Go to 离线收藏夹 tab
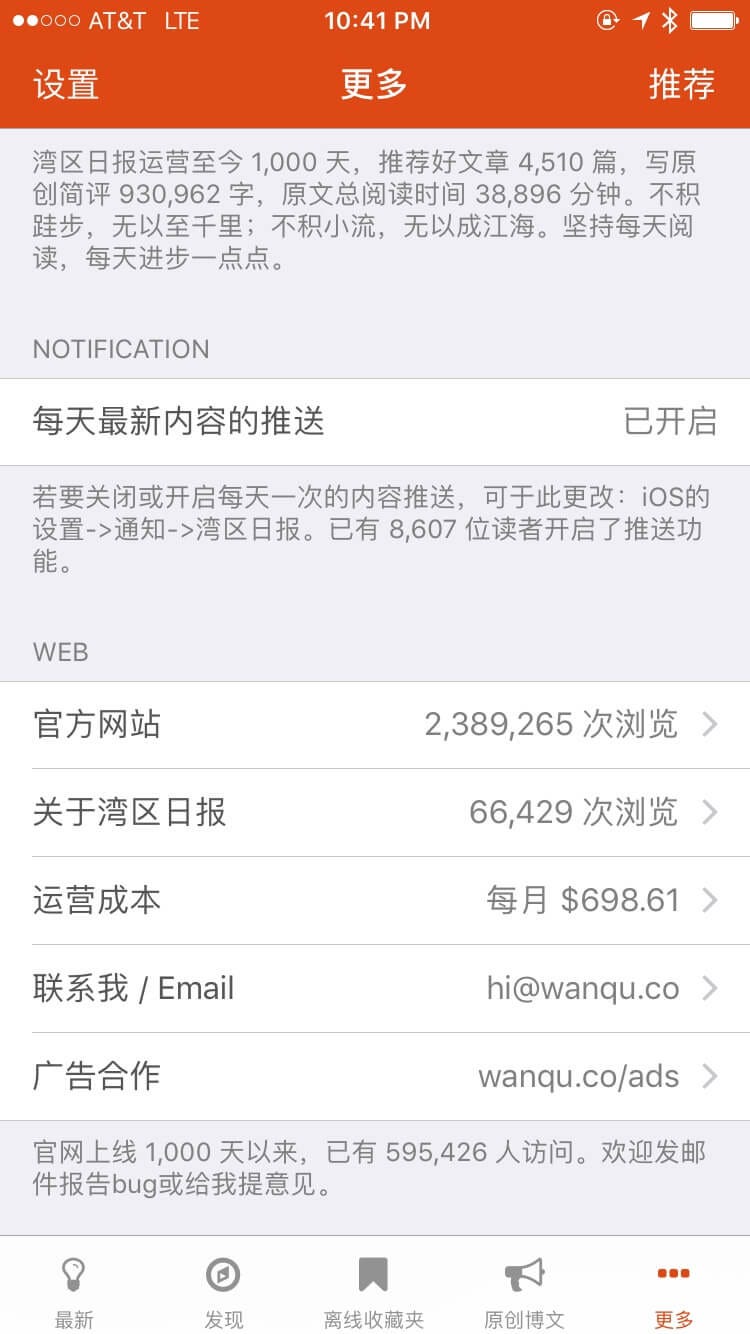Screen dimensions: 750x1334 click(374, 1290)
